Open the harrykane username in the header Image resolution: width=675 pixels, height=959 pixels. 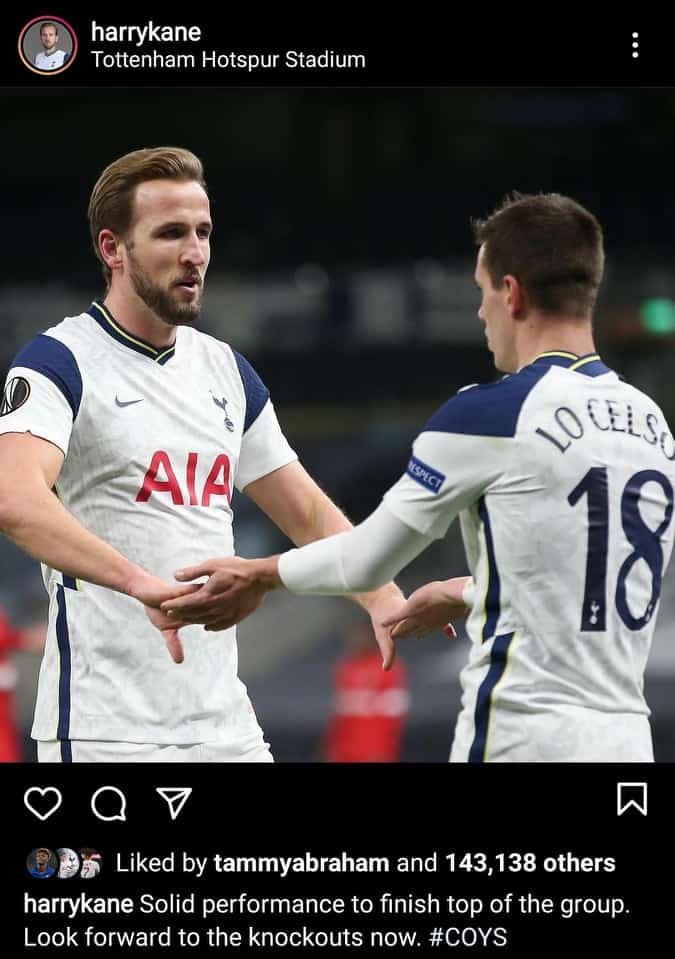[x=146, y=32]
